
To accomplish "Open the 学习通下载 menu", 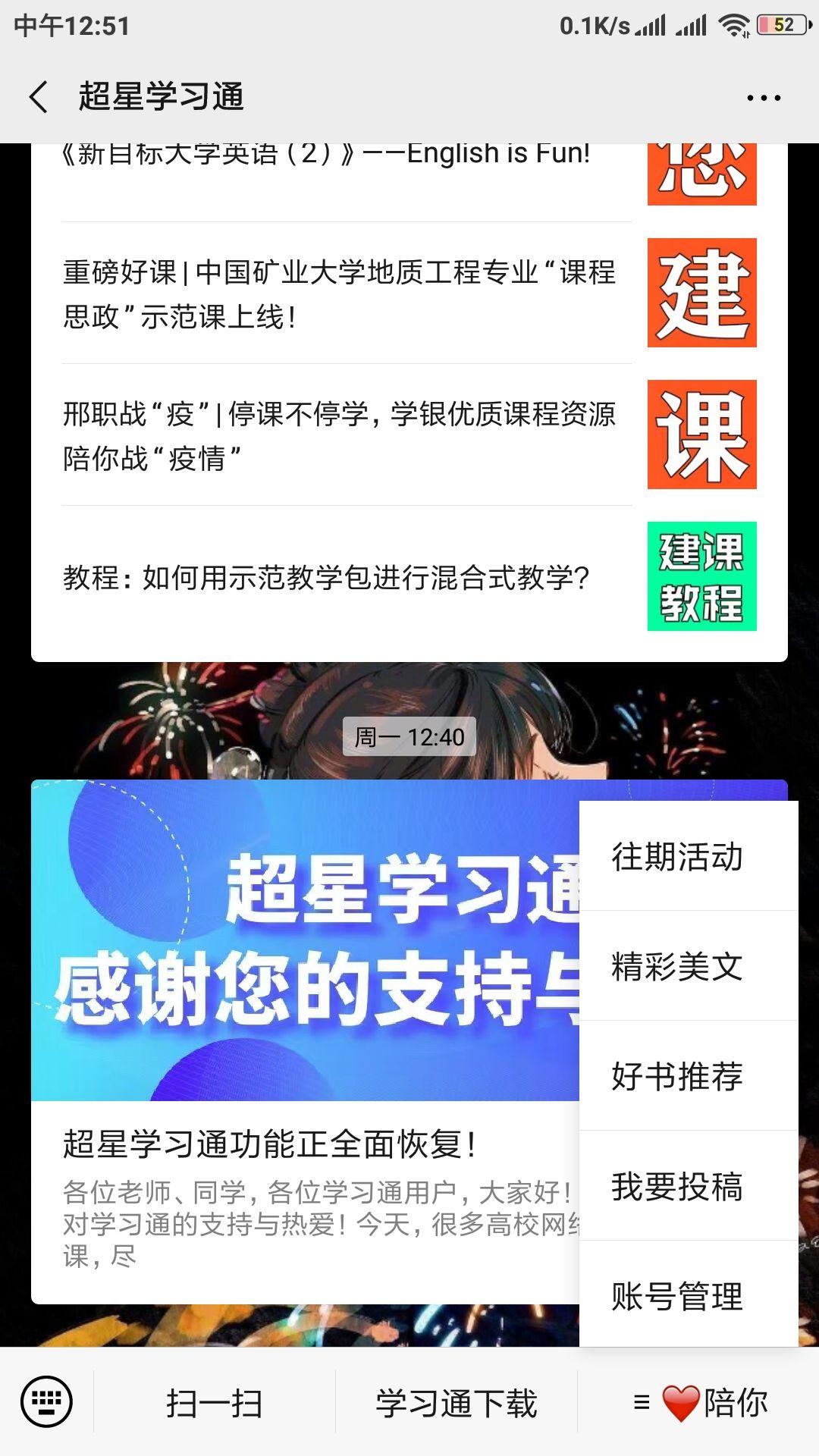I will tap(456, 1403).
